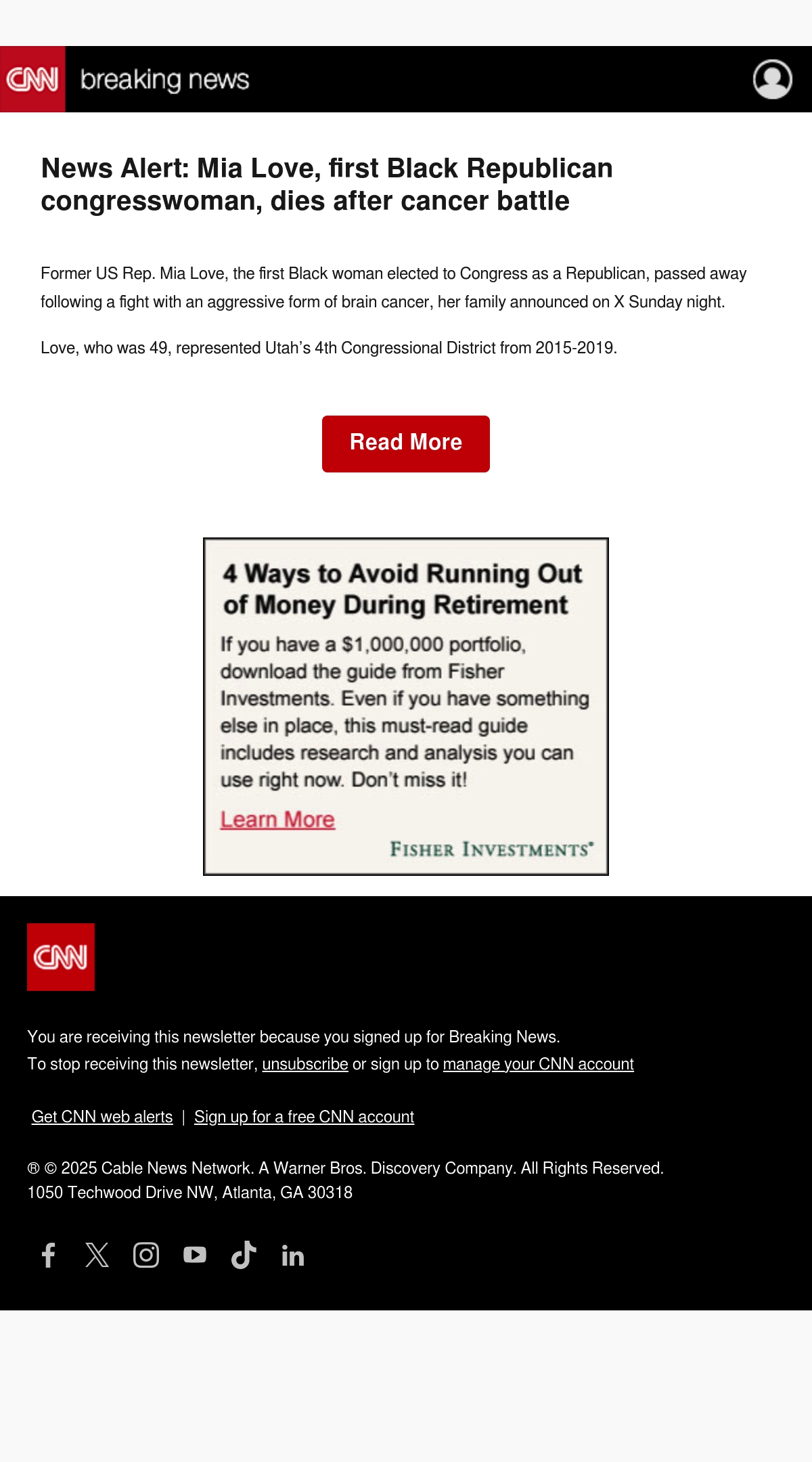This screenshot has height=1462, width=812.
Task: Click the unsubscribe link
Action: tap(305, 1064)
